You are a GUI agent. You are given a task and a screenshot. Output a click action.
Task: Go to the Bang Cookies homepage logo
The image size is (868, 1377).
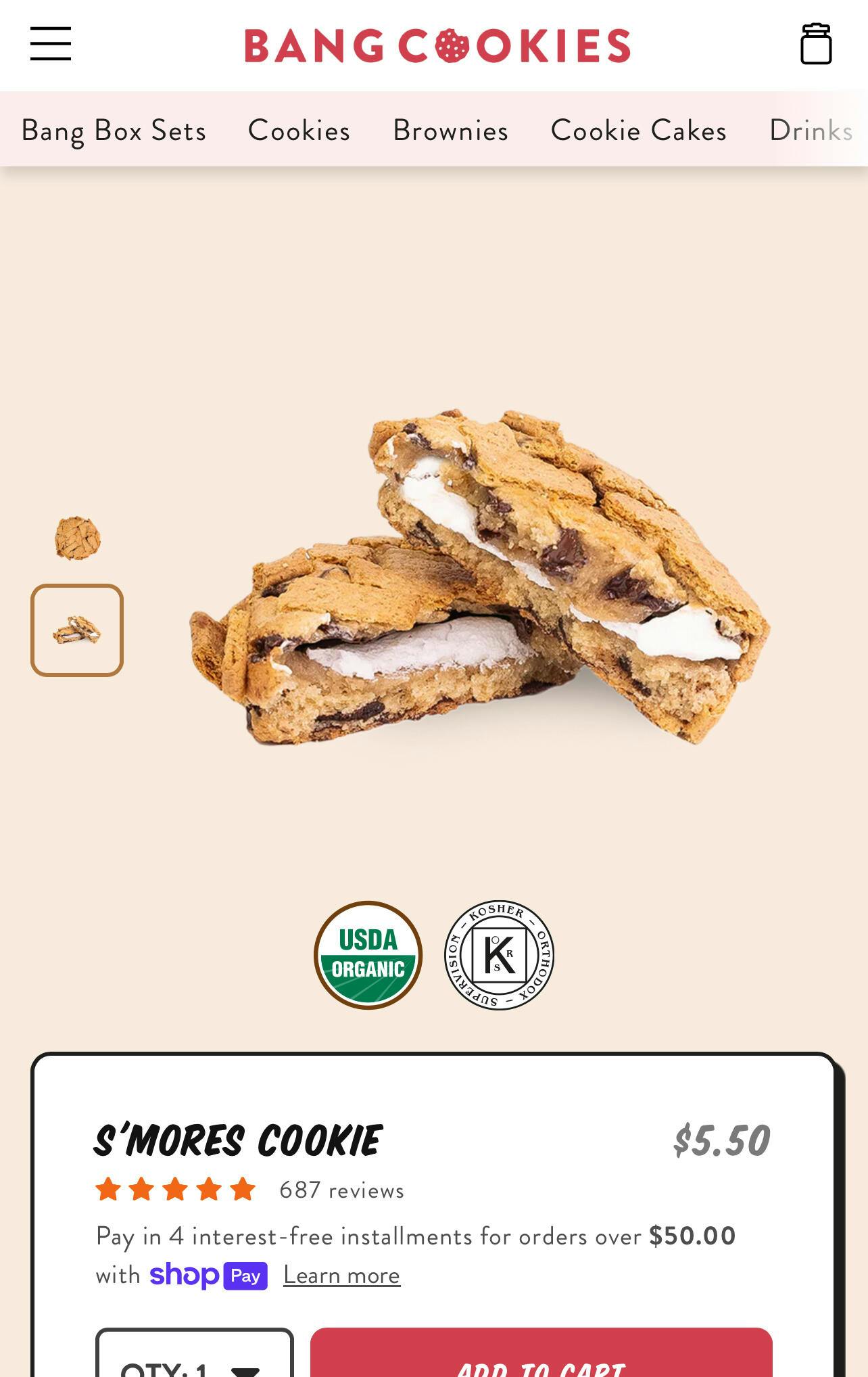click(x=437, y=45)
